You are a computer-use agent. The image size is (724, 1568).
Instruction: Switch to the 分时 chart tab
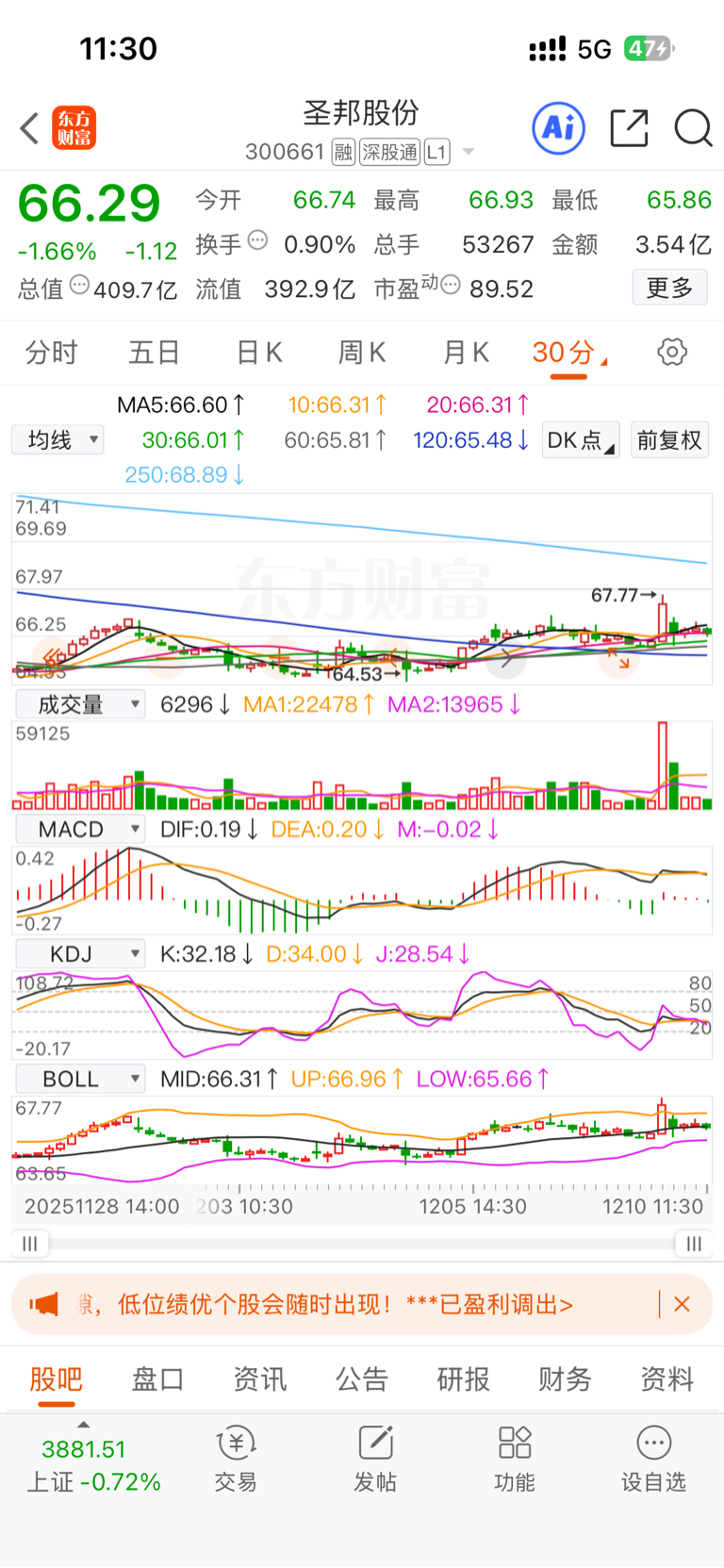52,353
